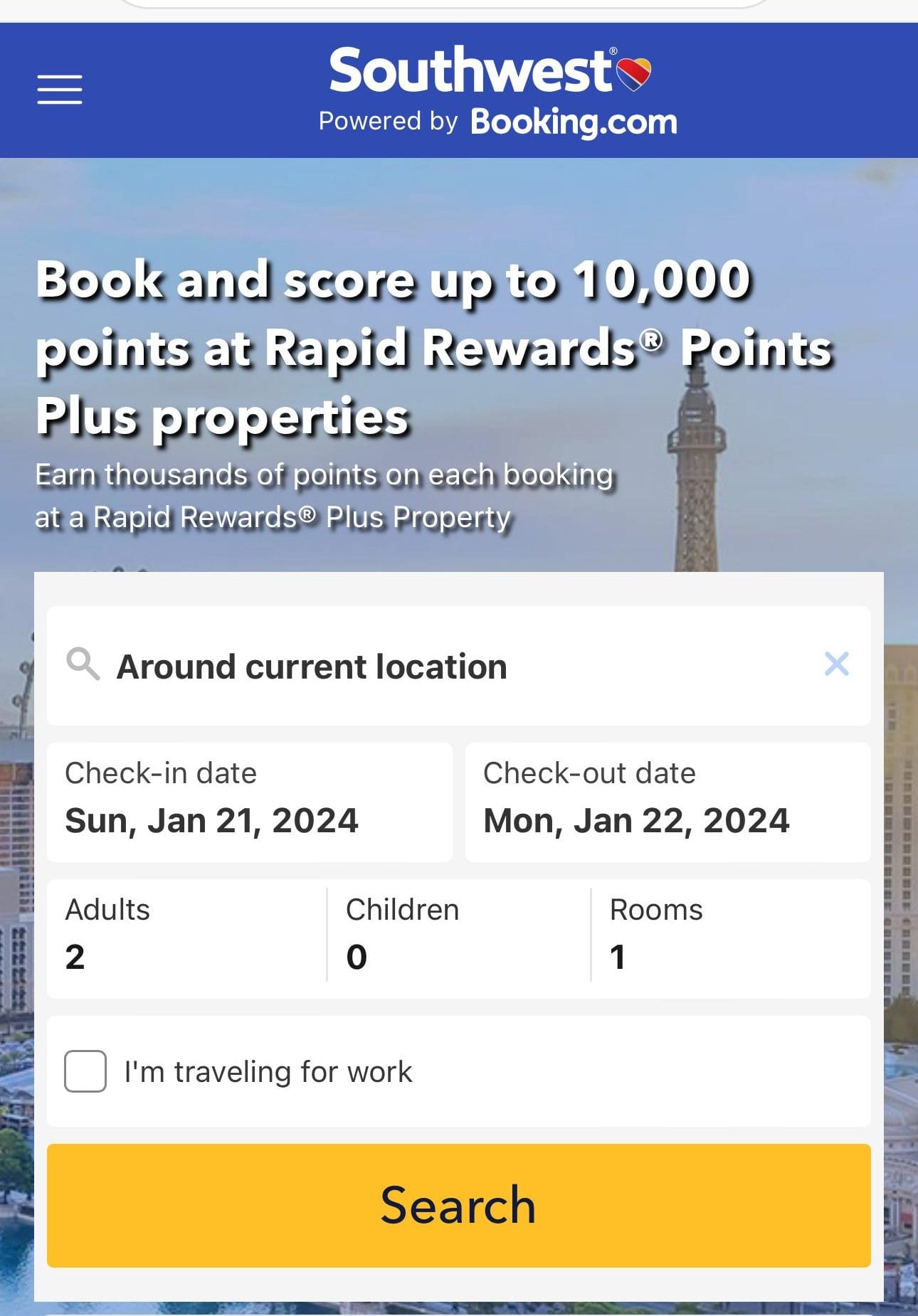Tap the Adults value showing 2

pos(75,958)
